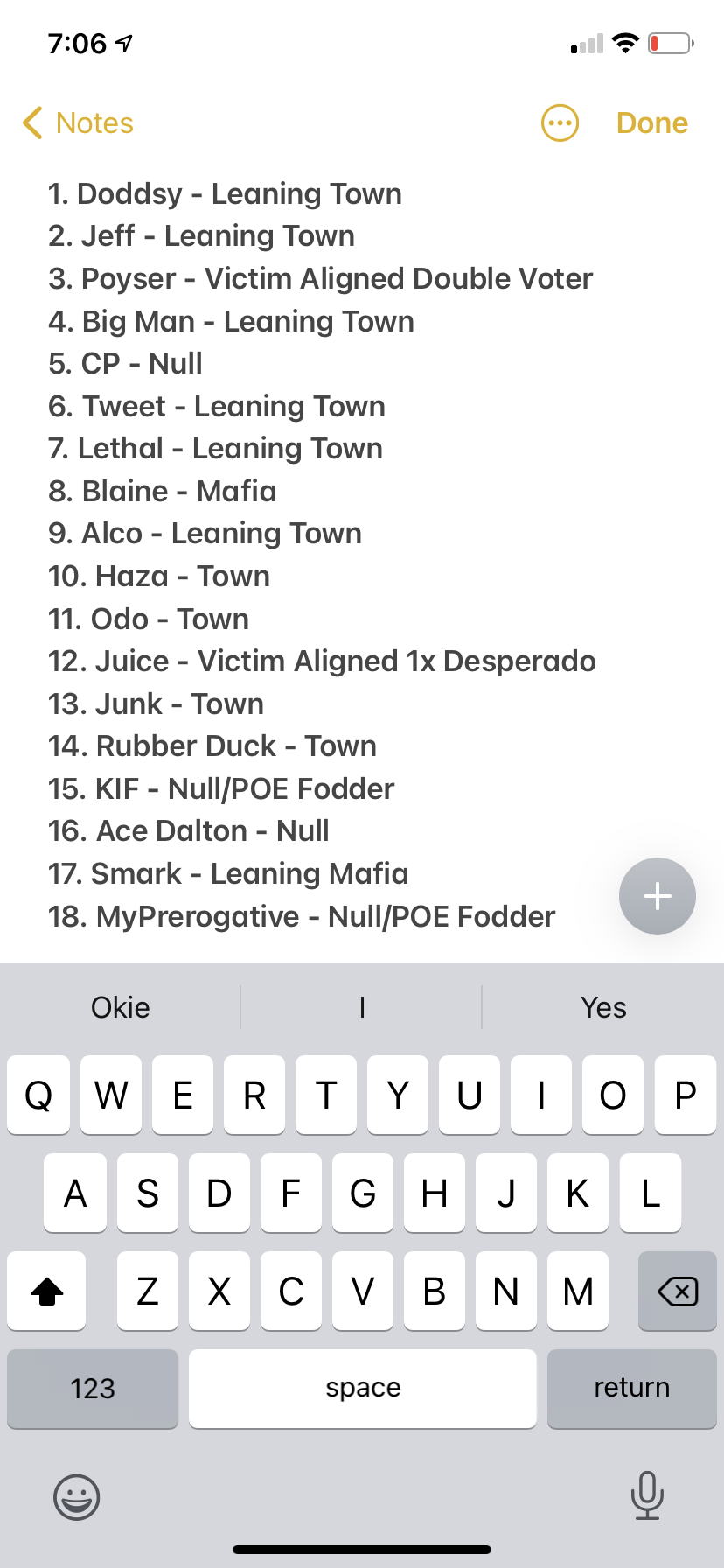Viewport: 724px width, 1568px height.
Task: Tap the shift key
Action: coord(47,1291)
